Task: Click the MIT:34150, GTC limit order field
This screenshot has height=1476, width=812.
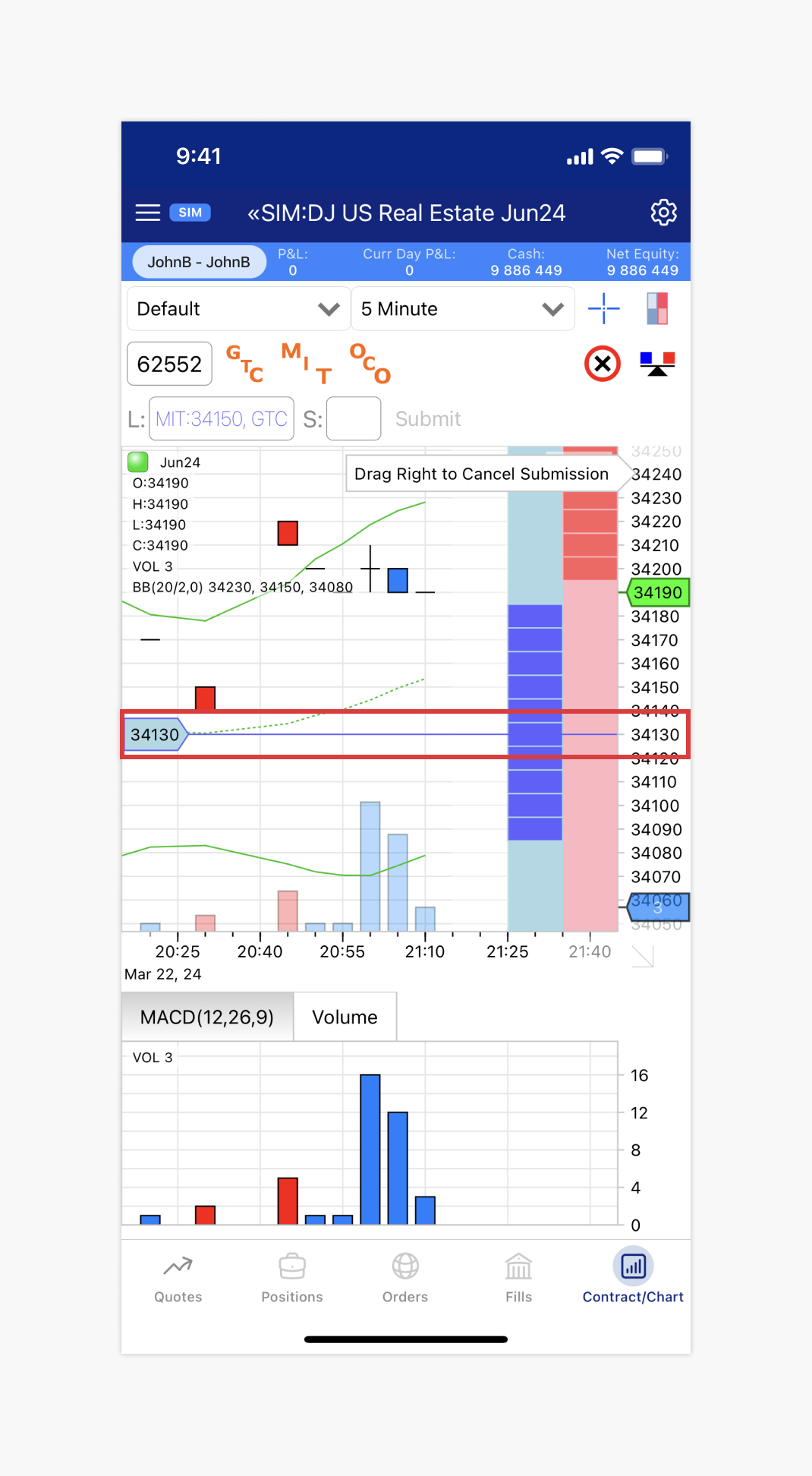Action: [222, 418]
